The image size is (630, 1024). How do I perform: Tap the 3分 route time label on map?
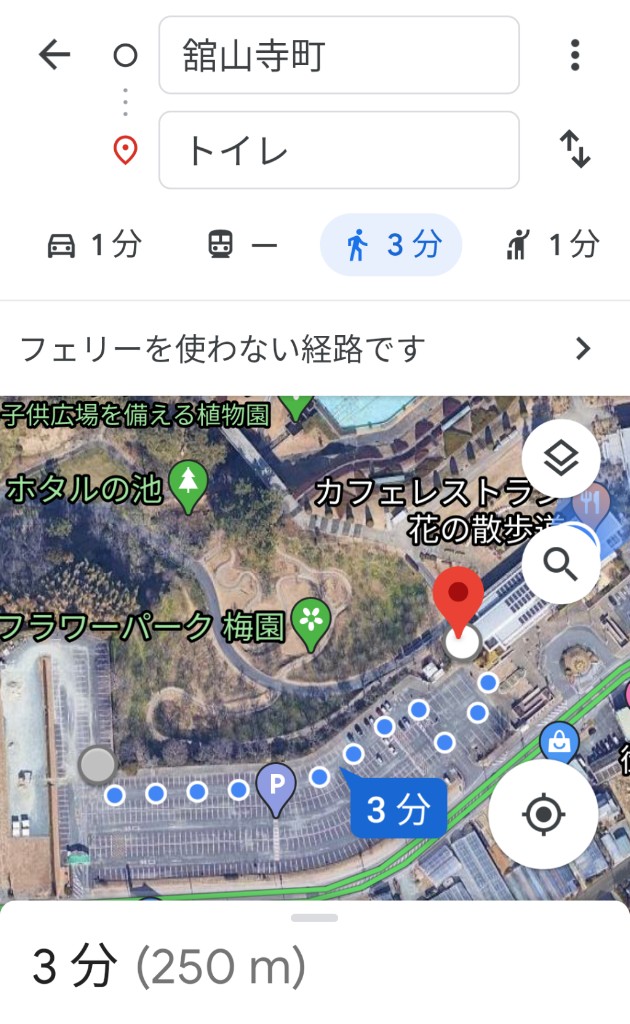(x=398, y=808)
